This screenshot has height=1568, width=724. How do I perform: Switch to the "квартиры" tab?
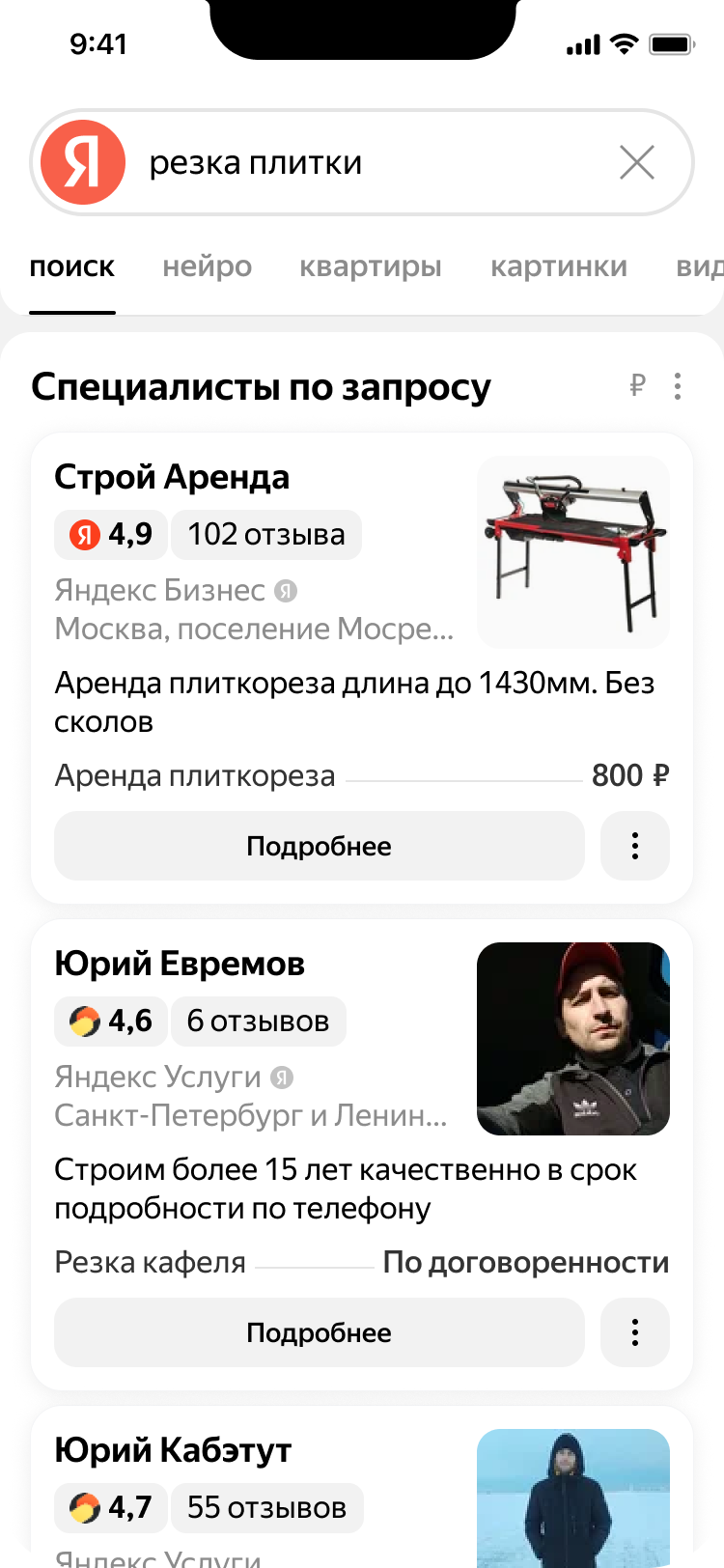coord(371,267)
